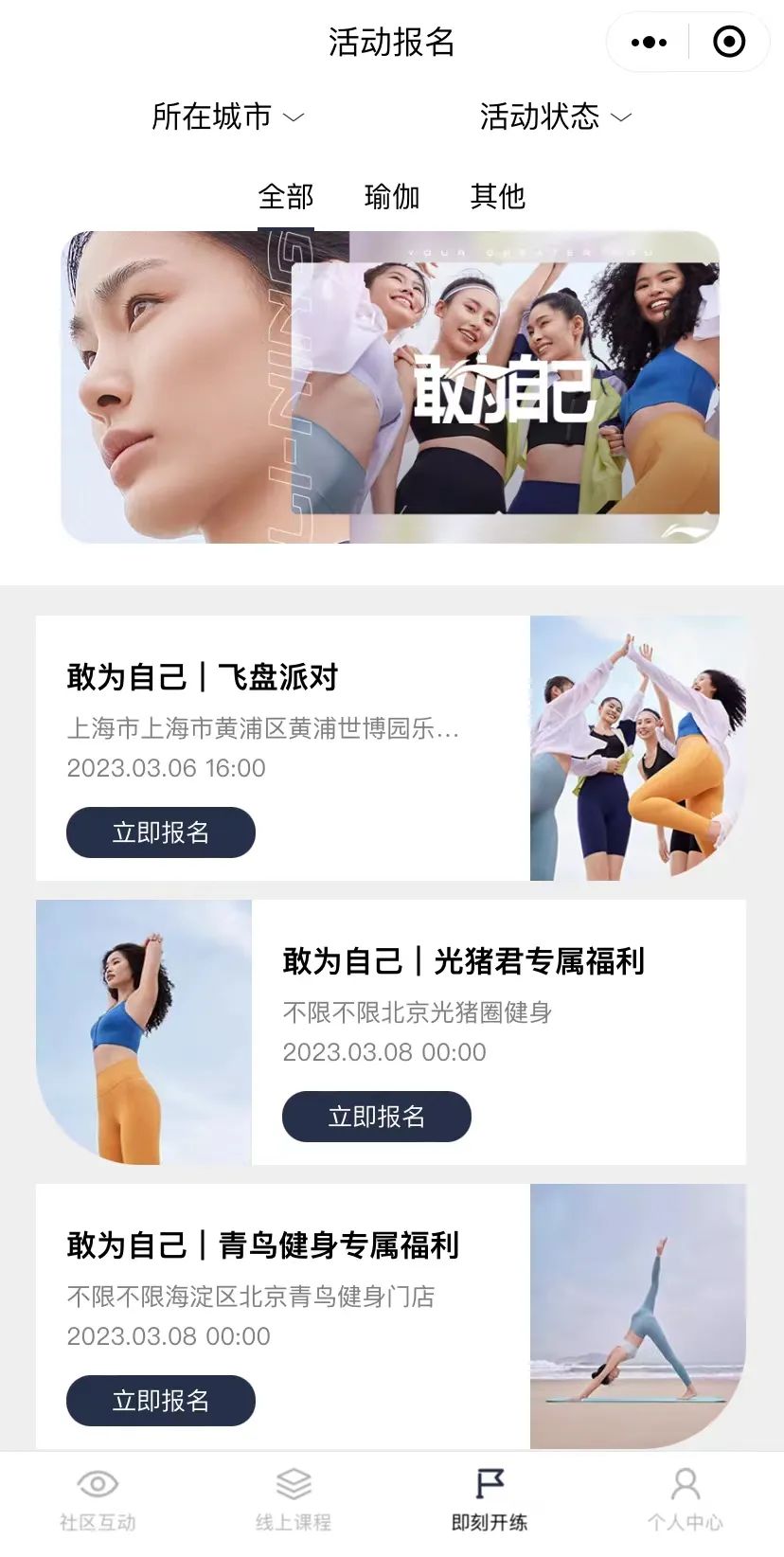Expand the 所在城市 city dropdown
The image size is (784, 1557).
tap(227, 116)
